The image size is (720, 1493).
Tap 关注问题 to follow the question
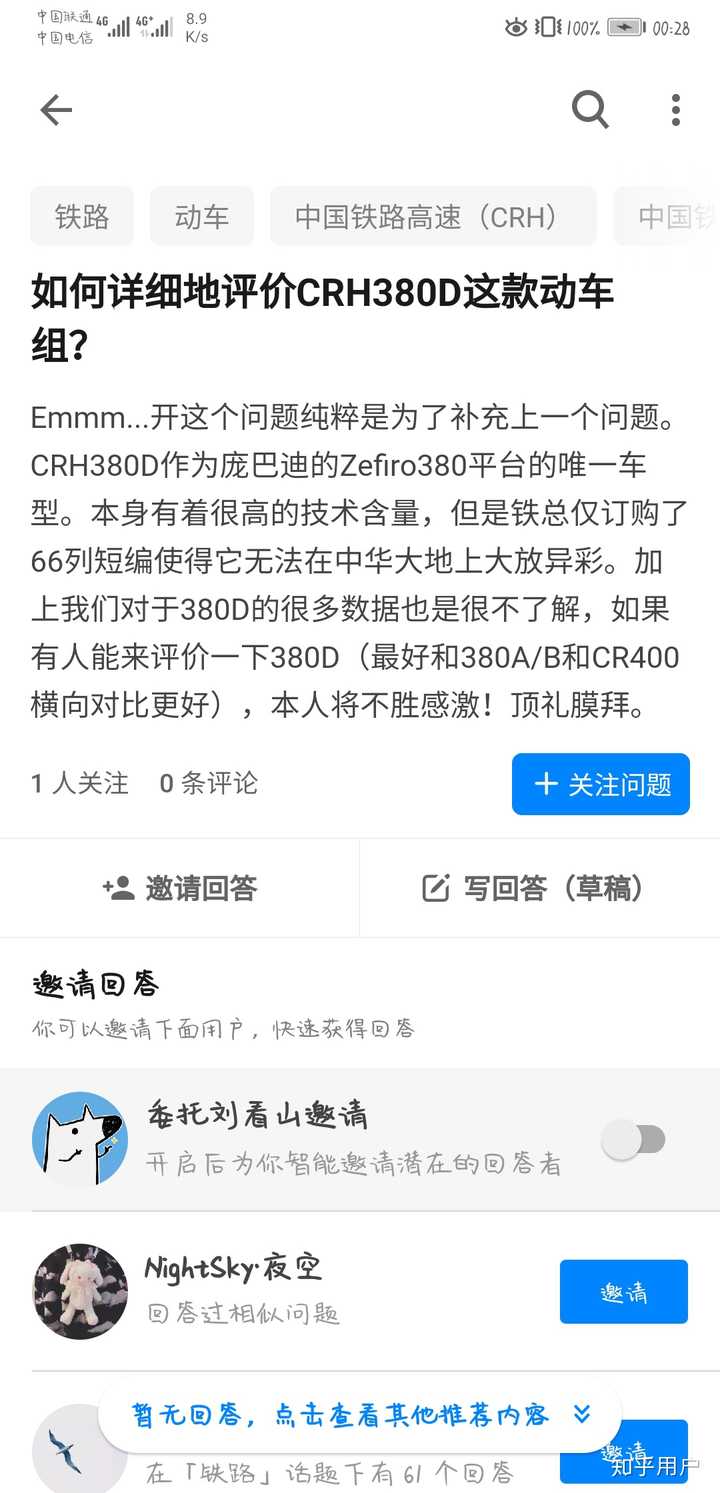tap(600, 784)
